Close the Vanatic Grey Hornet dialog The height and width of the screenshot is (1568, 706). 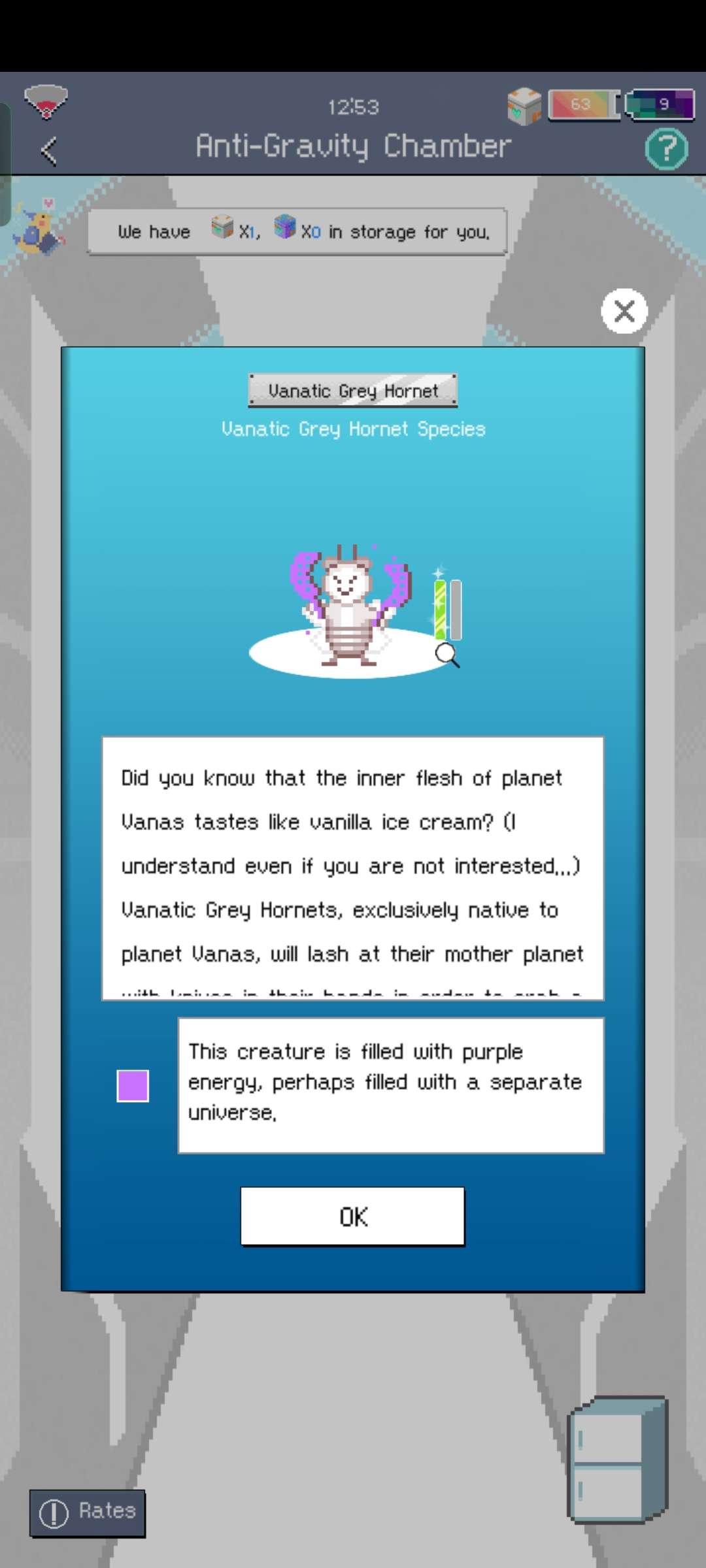coord(624,311)
